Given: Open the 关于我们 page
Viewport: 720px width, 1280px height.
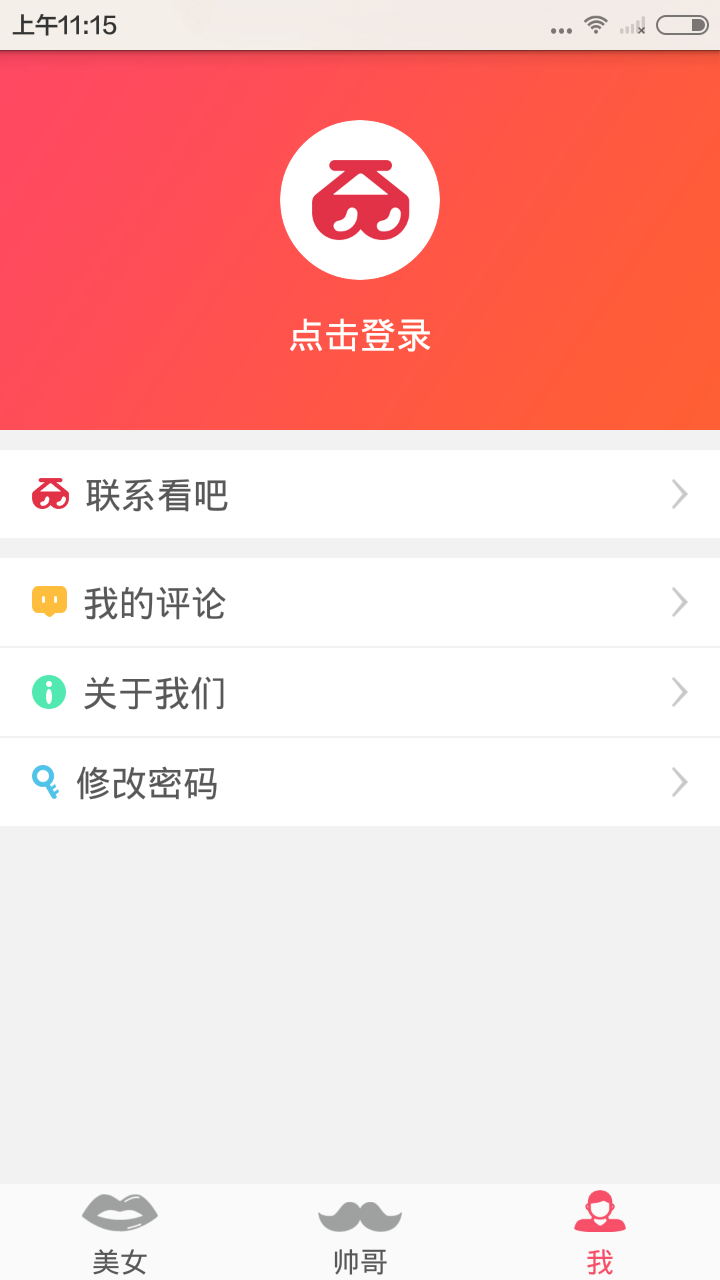Looking at the screenshot, I should [x=360, y=692].
